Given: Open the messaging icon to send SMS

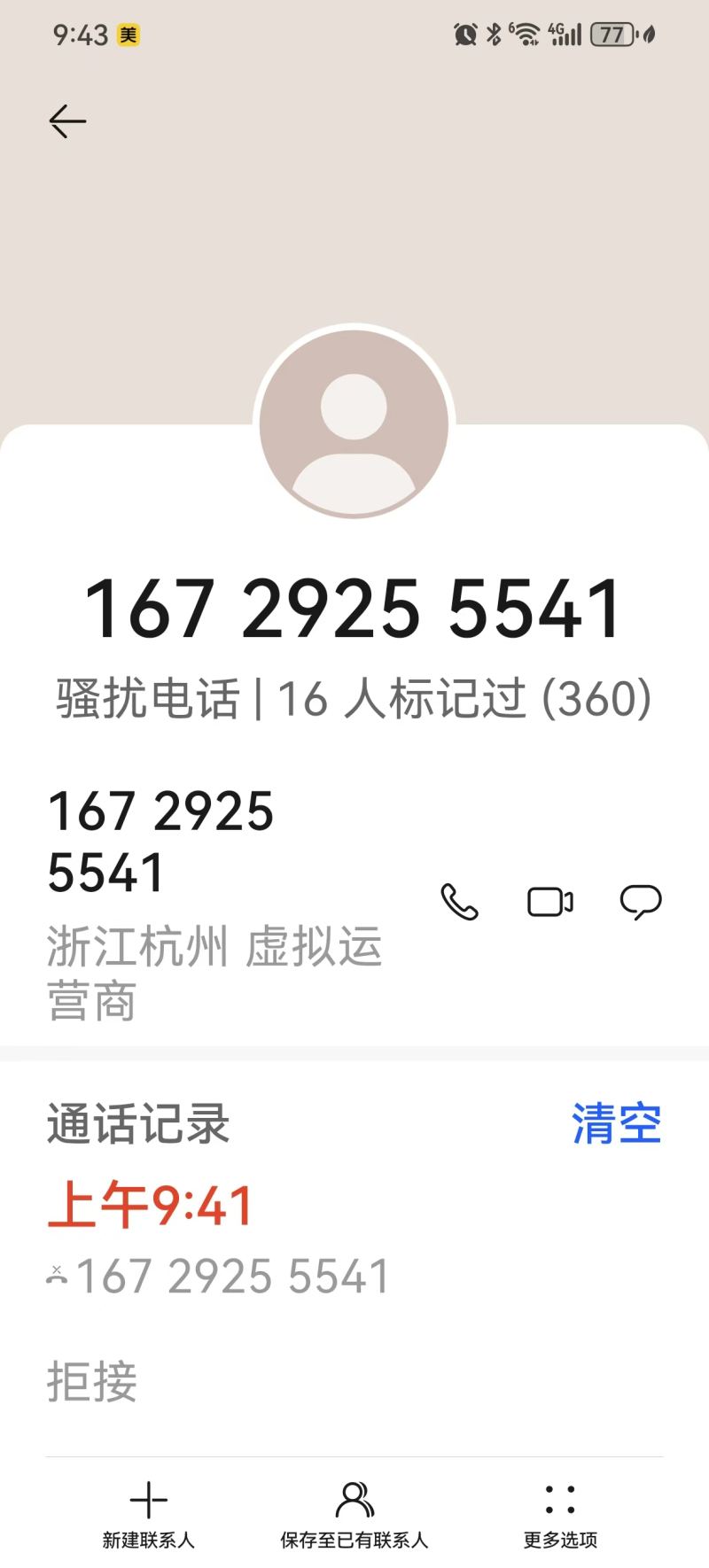Looking at the screenshot, I should click(641, 900).
